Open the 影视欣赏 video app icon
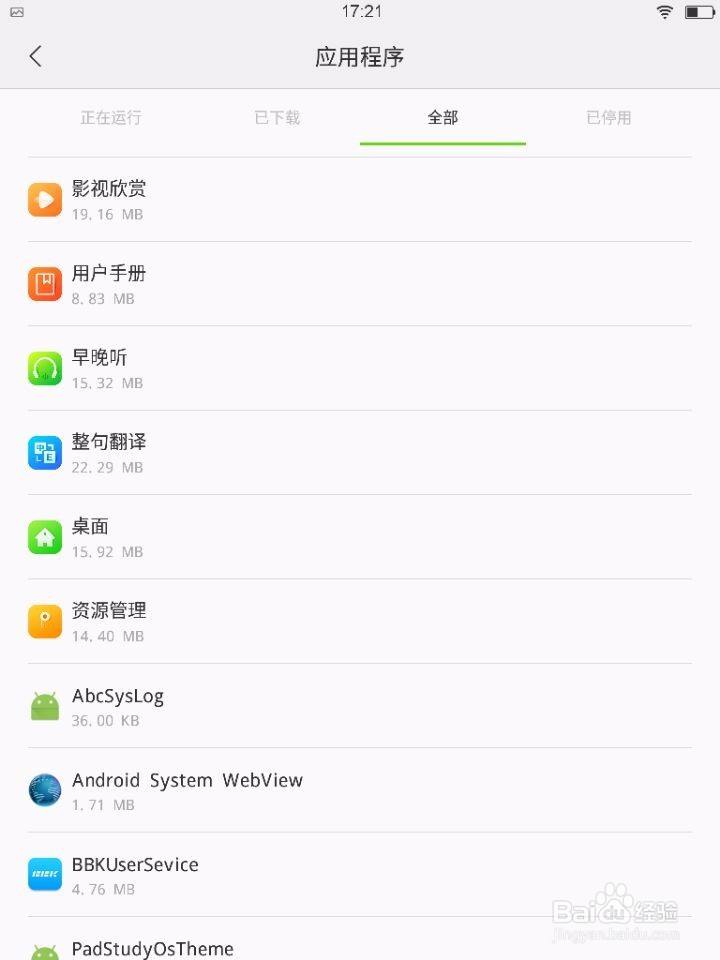The width and height of the screenshot is (720, 960). point(44,199)
